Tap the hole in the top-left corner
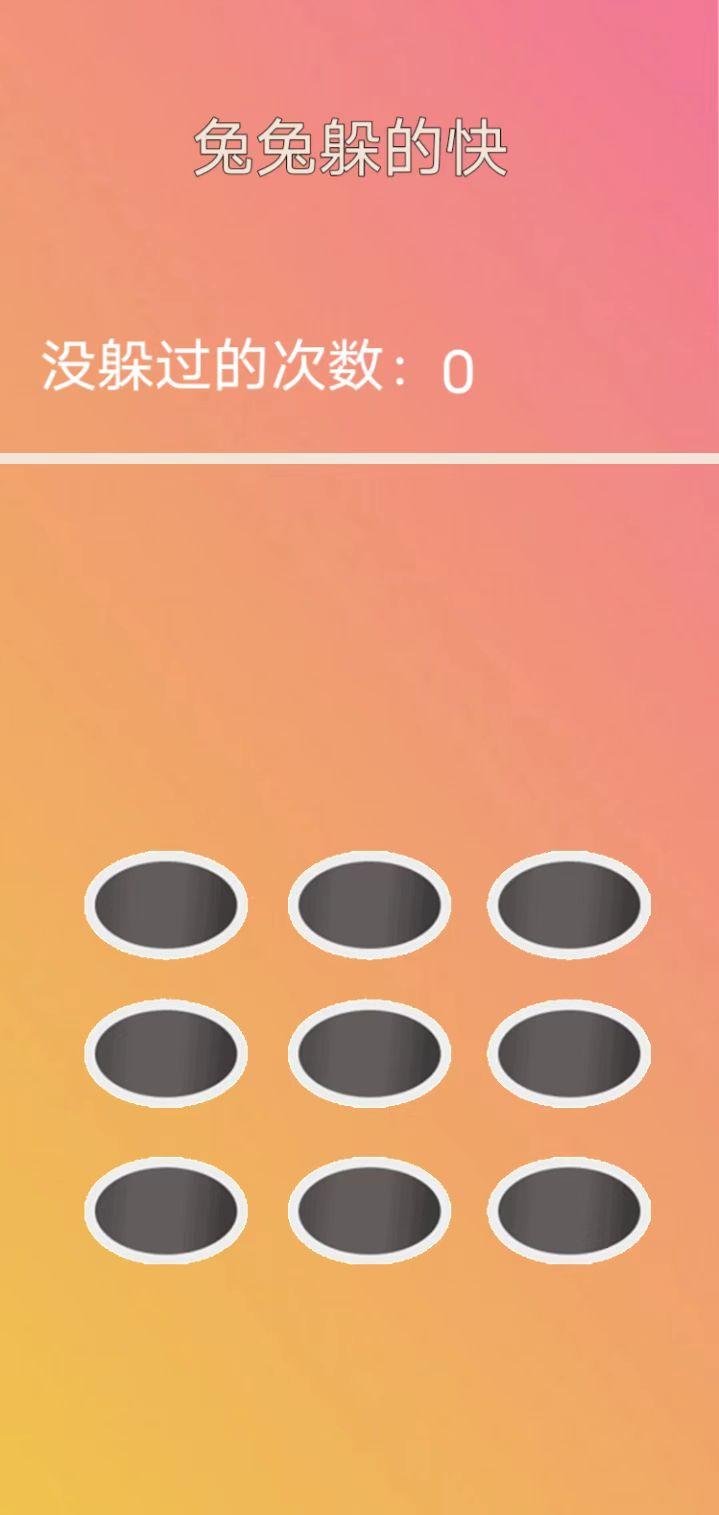Image resolution: width=719 pixels, height=1515 pixels. pos(166,904)
